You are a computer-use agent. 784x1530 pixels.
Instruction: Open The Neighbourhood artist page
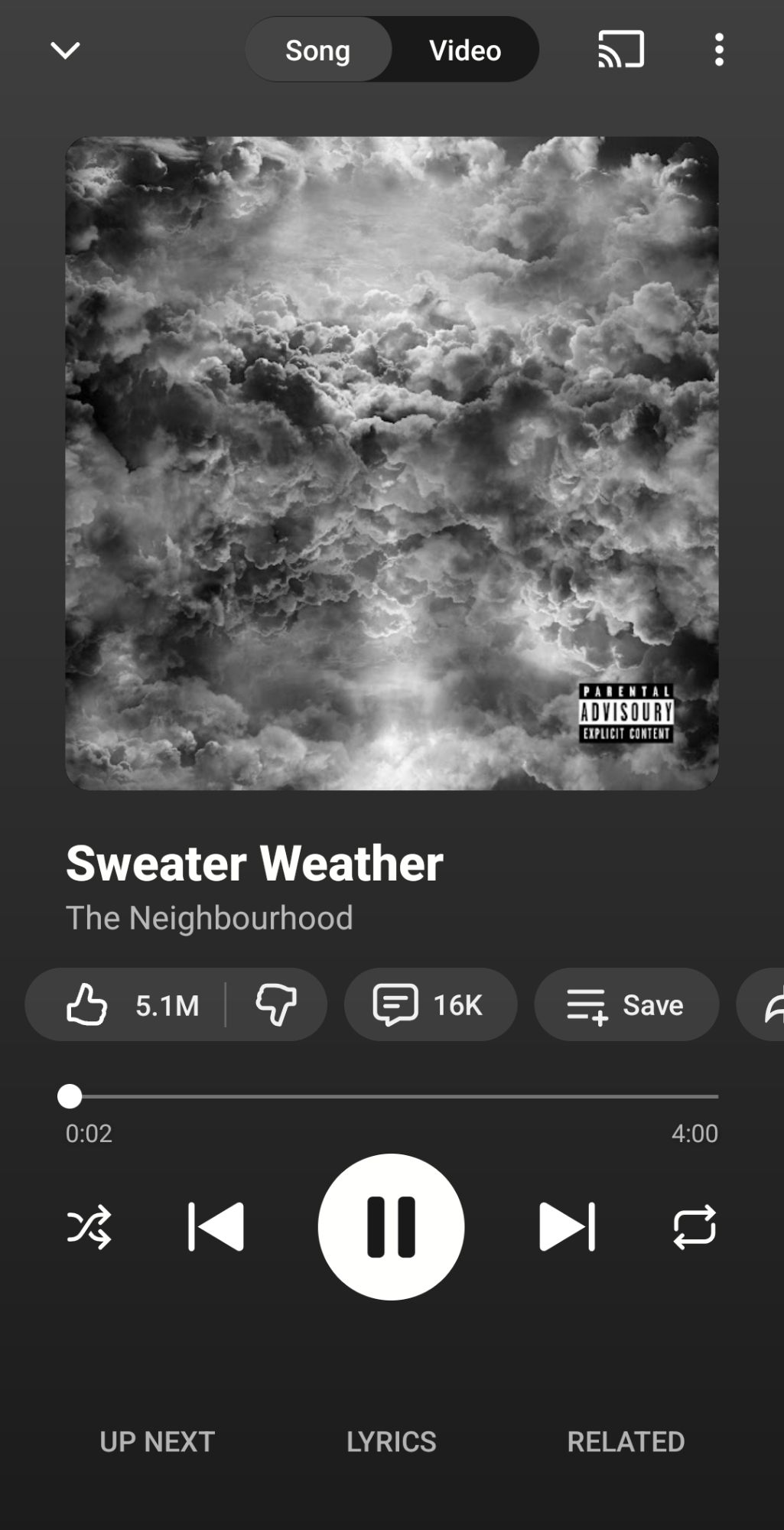[209, 918]
